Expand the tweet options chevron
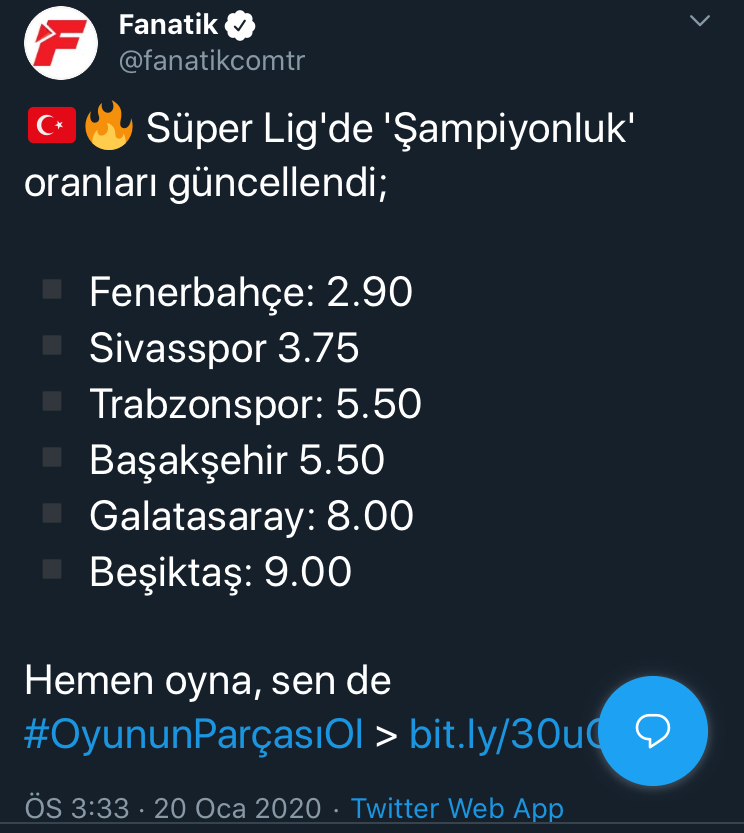 700,20
